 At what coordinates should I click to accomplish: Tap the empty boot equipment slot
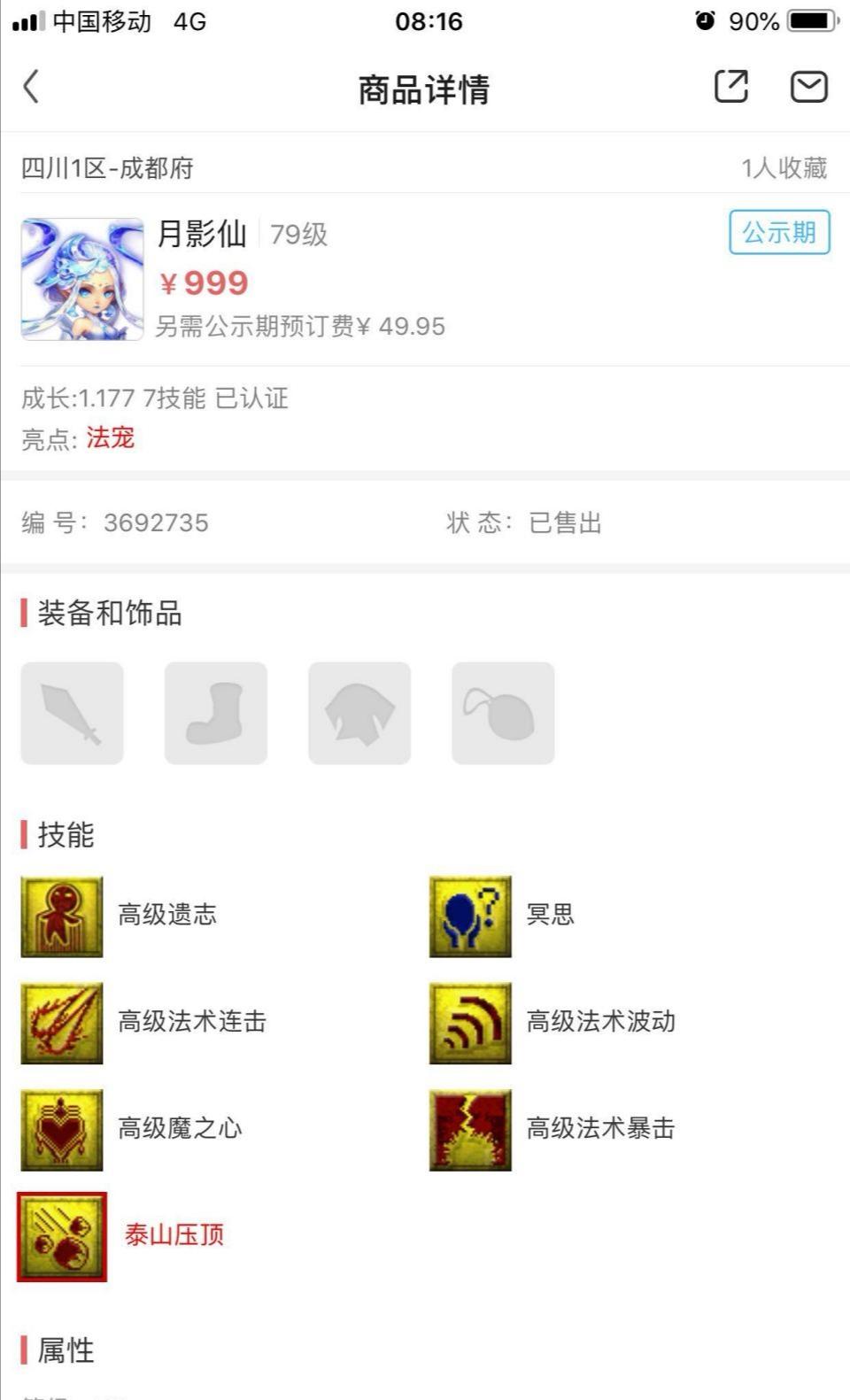pos(216,714)
